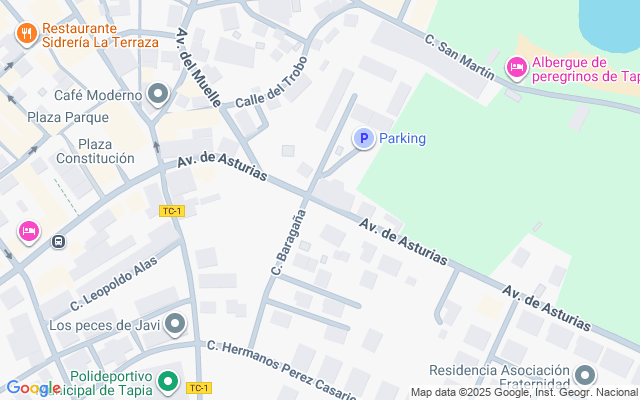Open Polideportivo Municipal de Tapia marker
Image resolution: width=640 pixels, height=400 pixels.
point(169,382)
